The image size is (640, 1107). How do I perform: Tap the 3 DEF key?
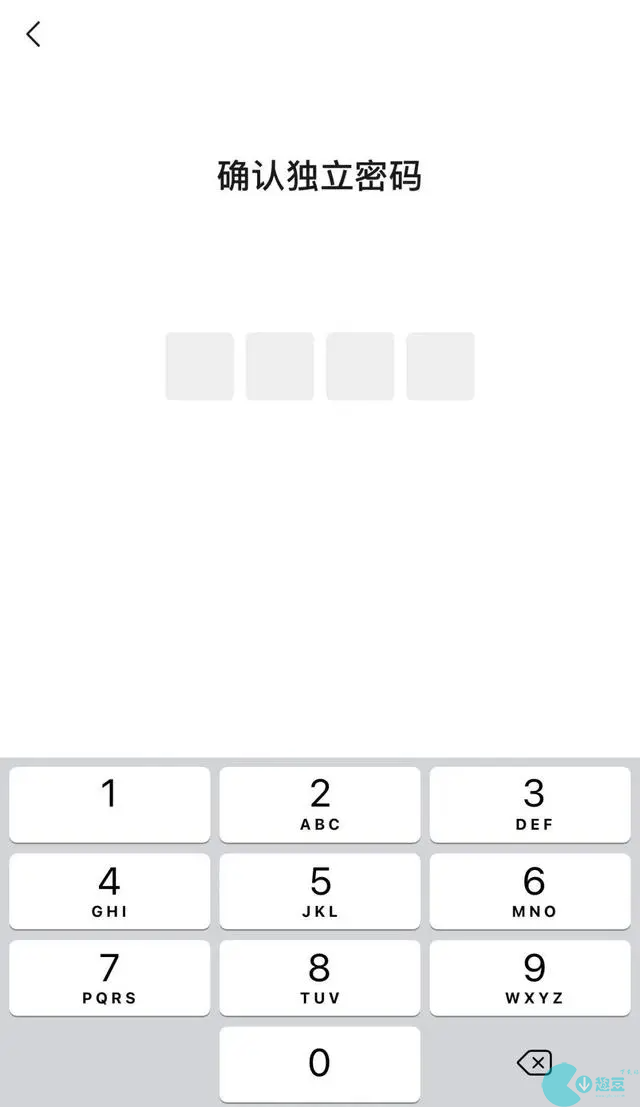530,804
